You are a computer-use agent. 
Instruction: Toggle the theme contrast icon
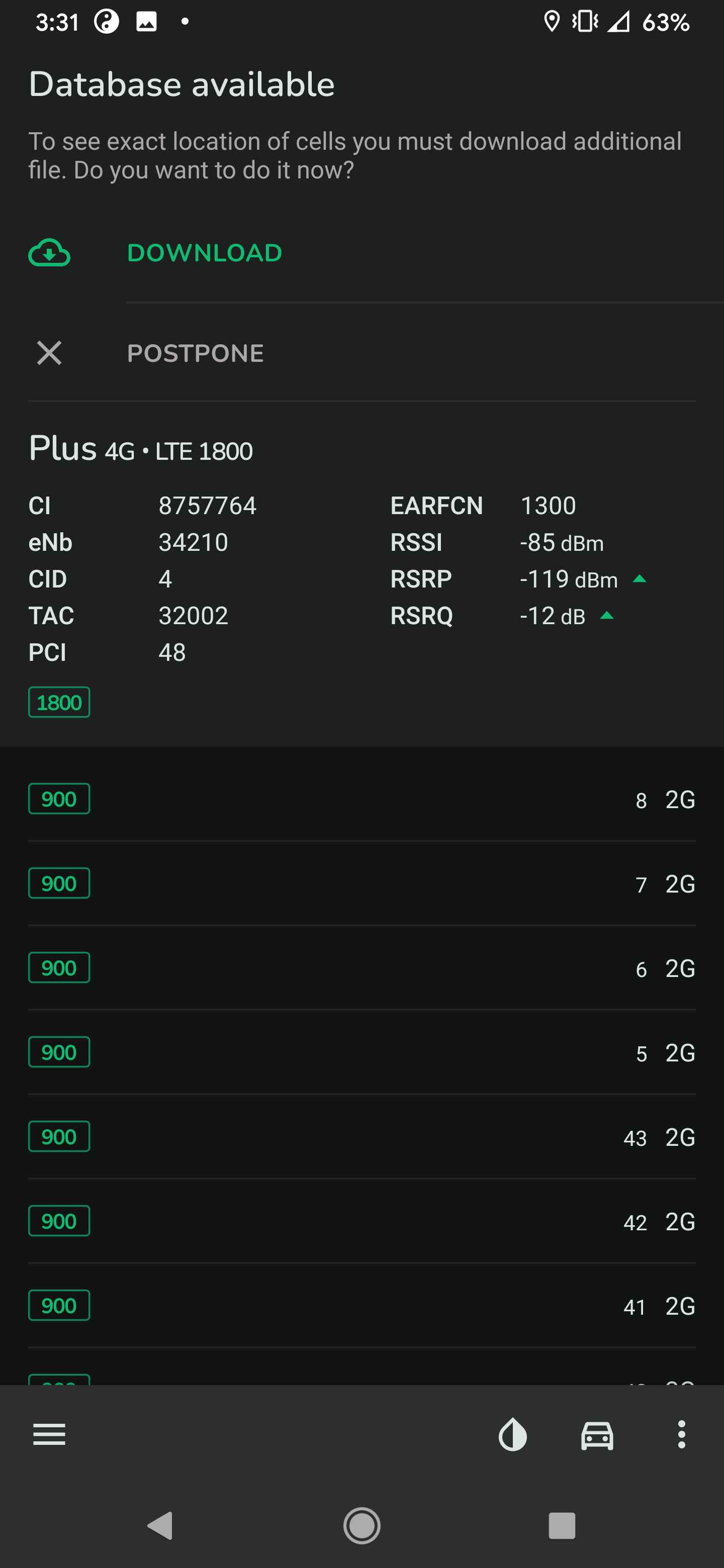point(513,1435)
